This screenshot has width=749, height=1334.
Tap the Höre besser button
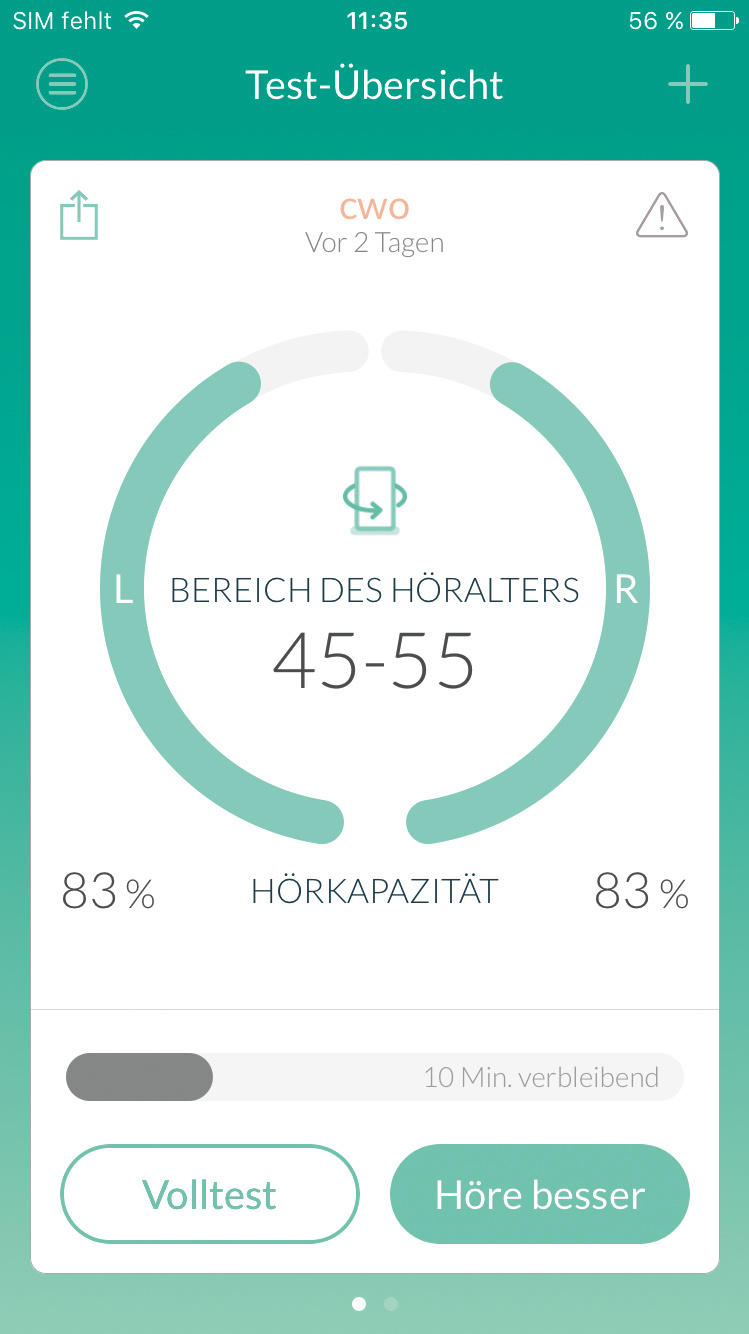(540, 1194)
